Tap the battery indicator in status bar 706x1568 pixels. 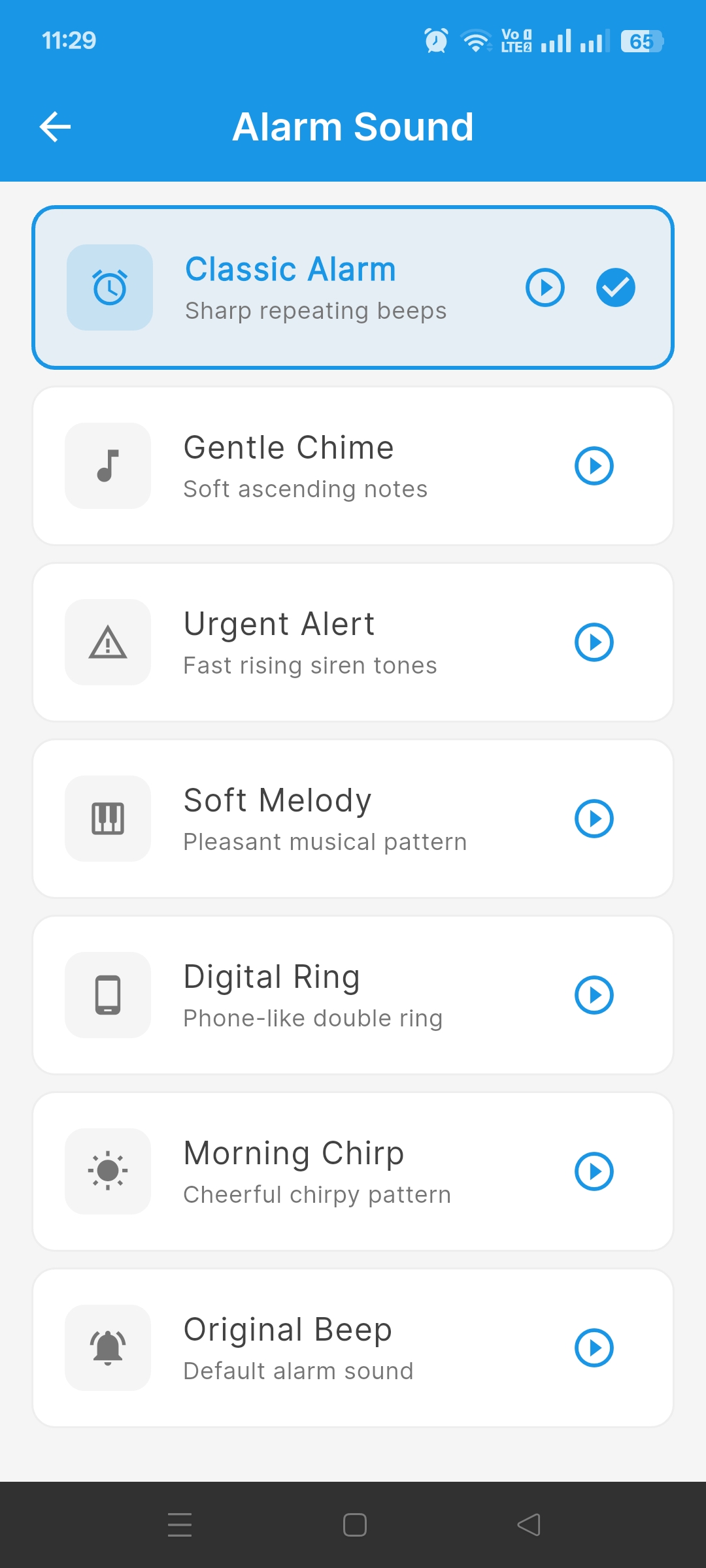coord(641,41)
